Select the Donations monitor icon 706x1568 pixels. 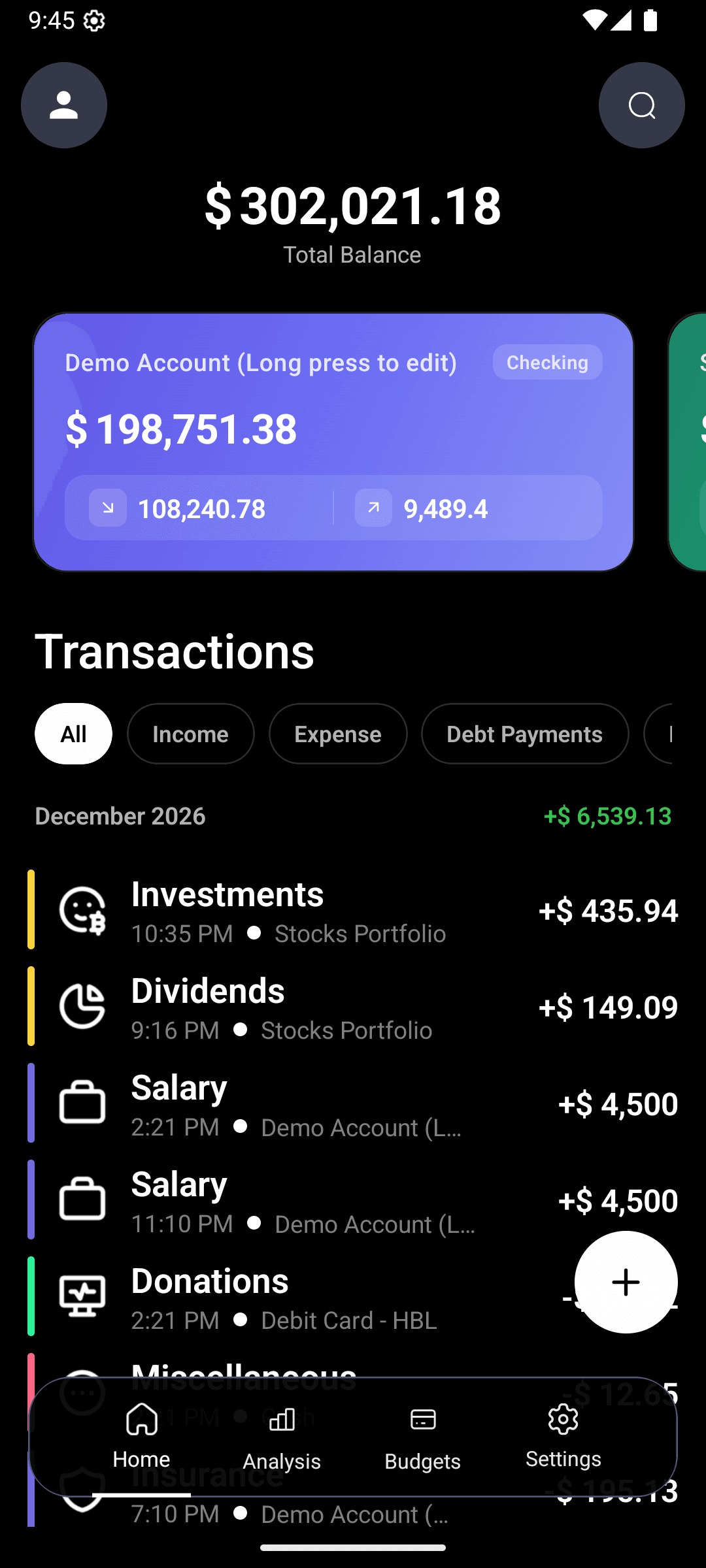[x=82, y=1296]
